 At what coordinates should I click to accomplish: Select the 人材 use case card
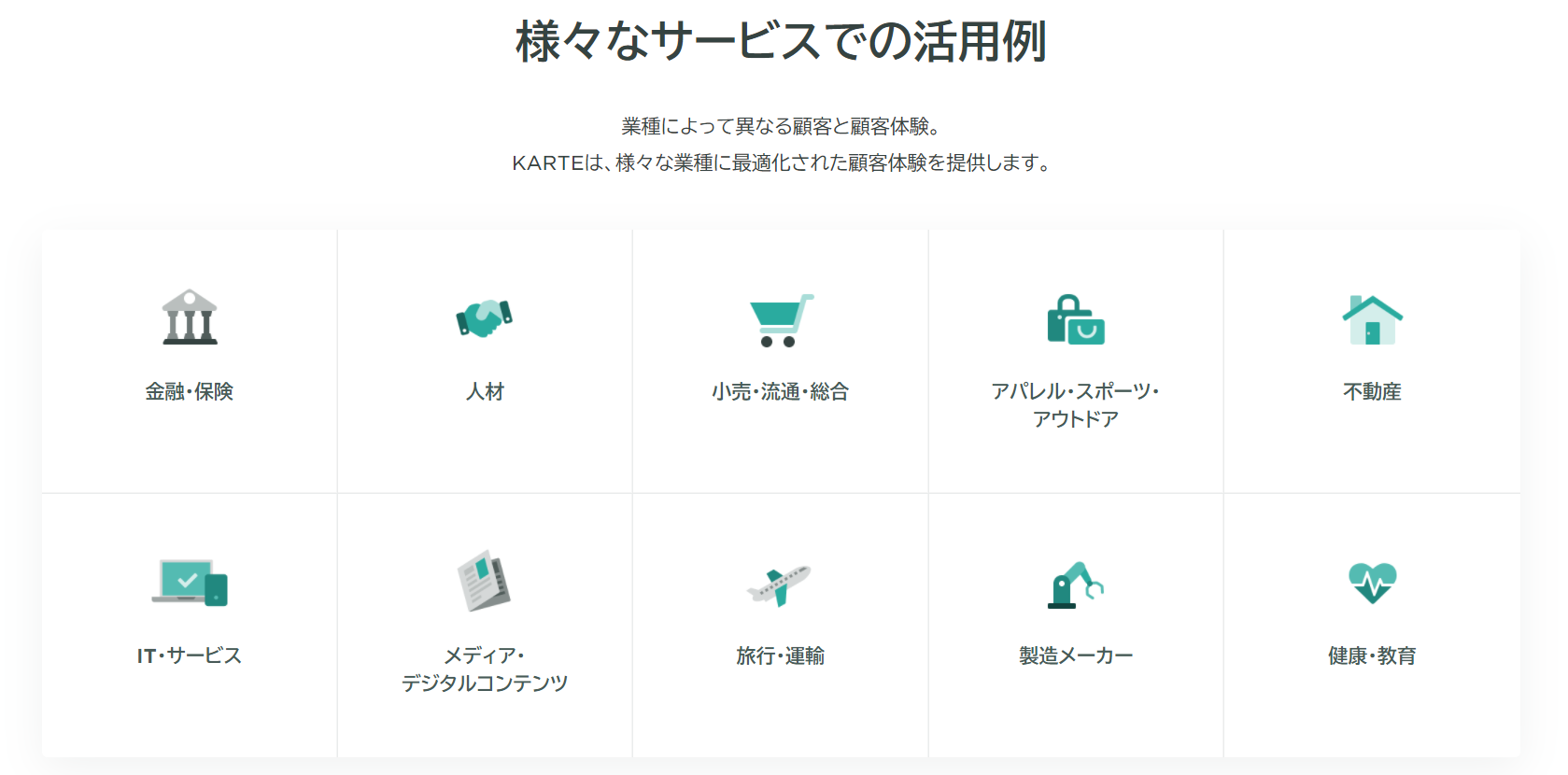(485, 360)
